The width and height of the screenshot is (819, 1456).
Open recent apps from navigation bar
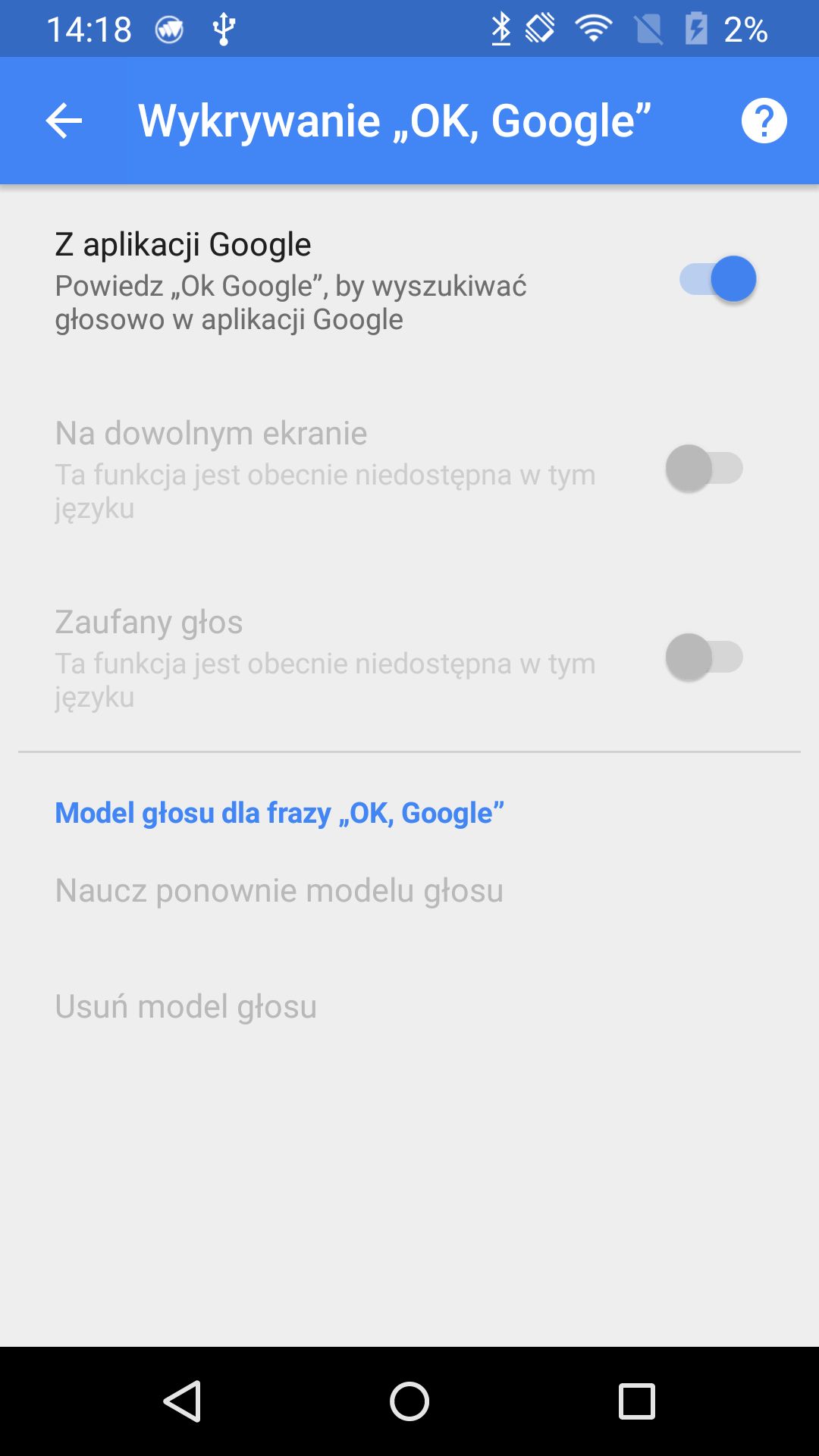point(636,1401)
